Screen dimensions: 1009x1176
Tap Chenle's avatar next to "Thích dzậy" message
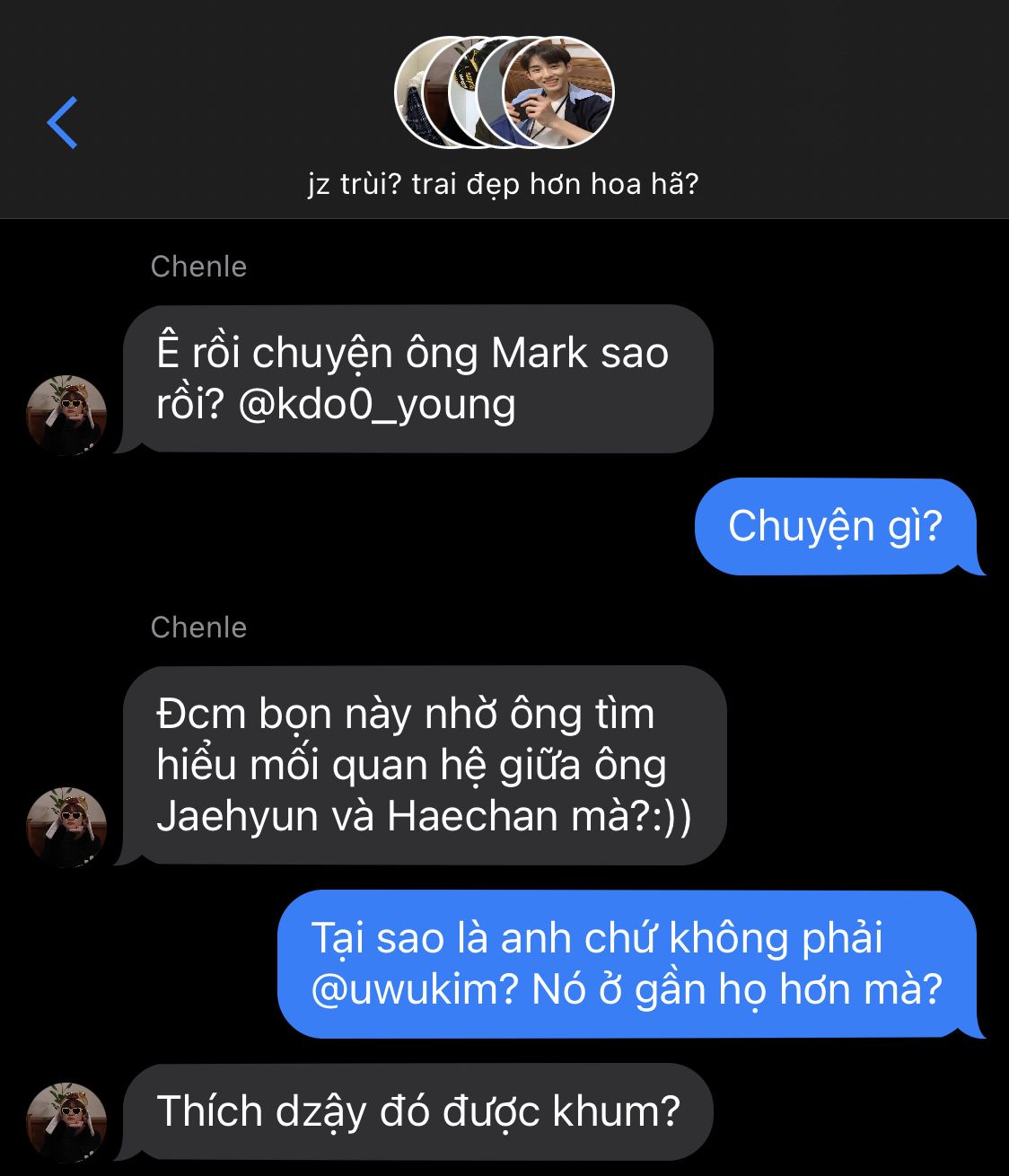66,1122
